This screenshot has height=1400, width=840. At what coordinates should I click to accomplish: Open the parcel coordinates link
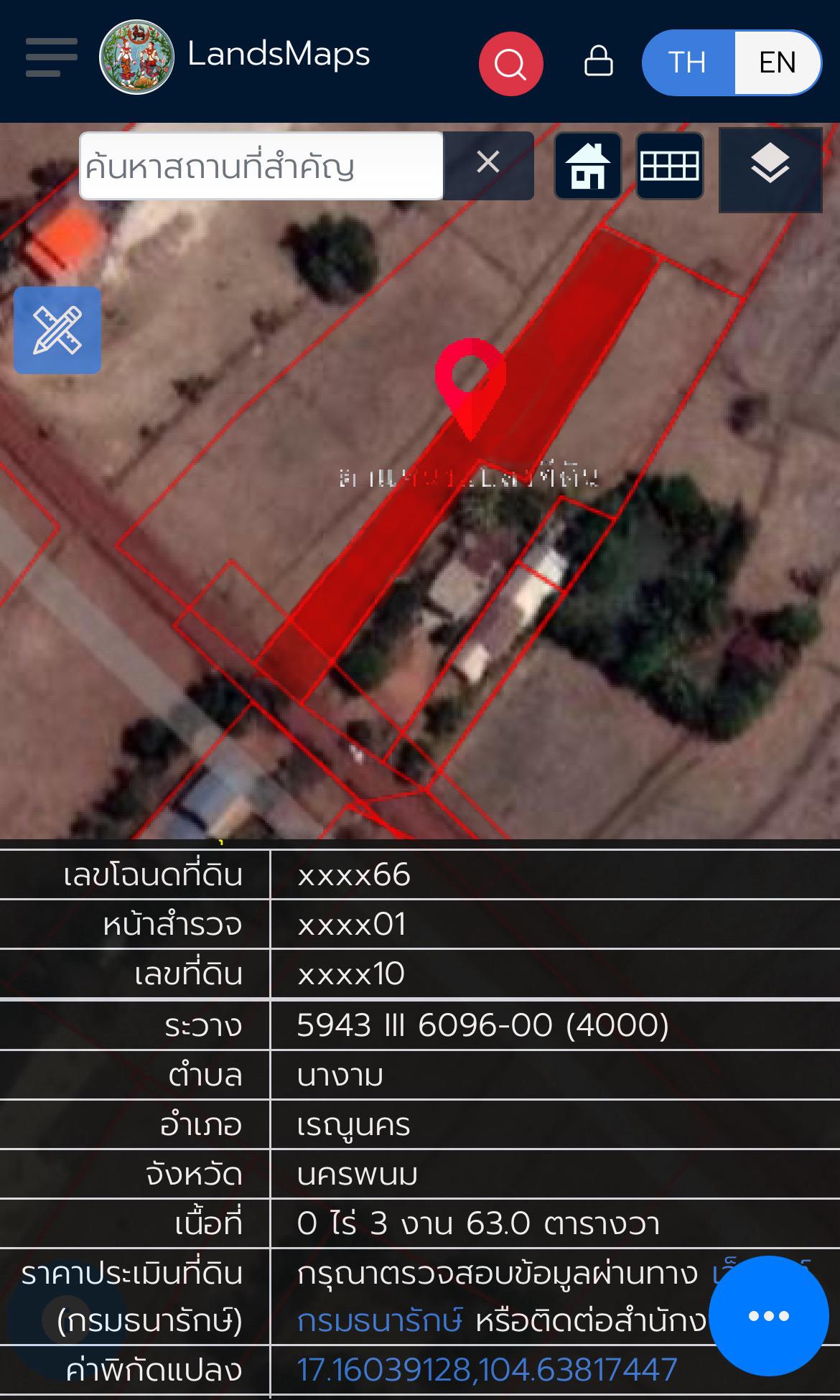tap(487, 1370)
